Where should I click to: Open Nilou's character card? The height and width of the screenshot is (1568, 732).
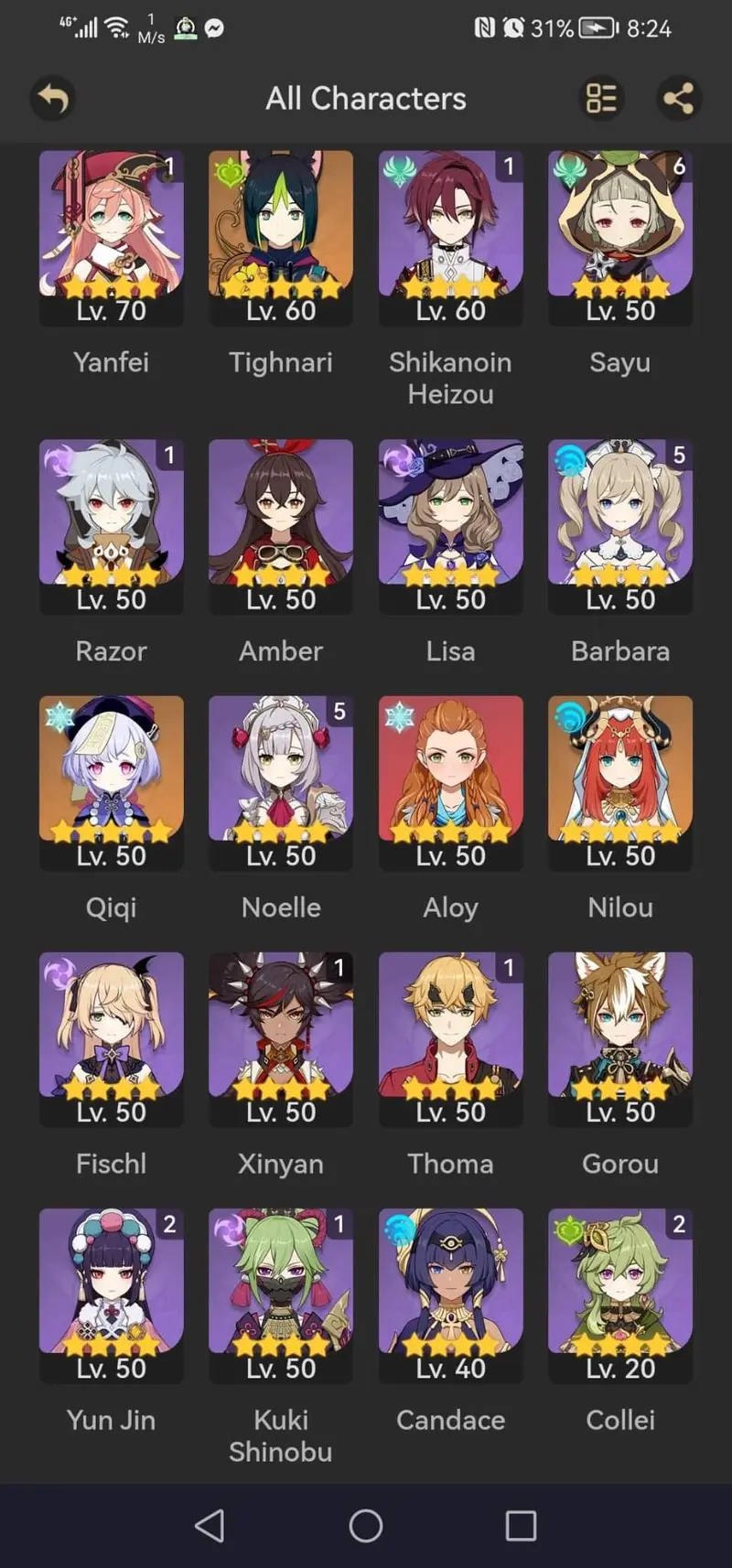(620, 782)
